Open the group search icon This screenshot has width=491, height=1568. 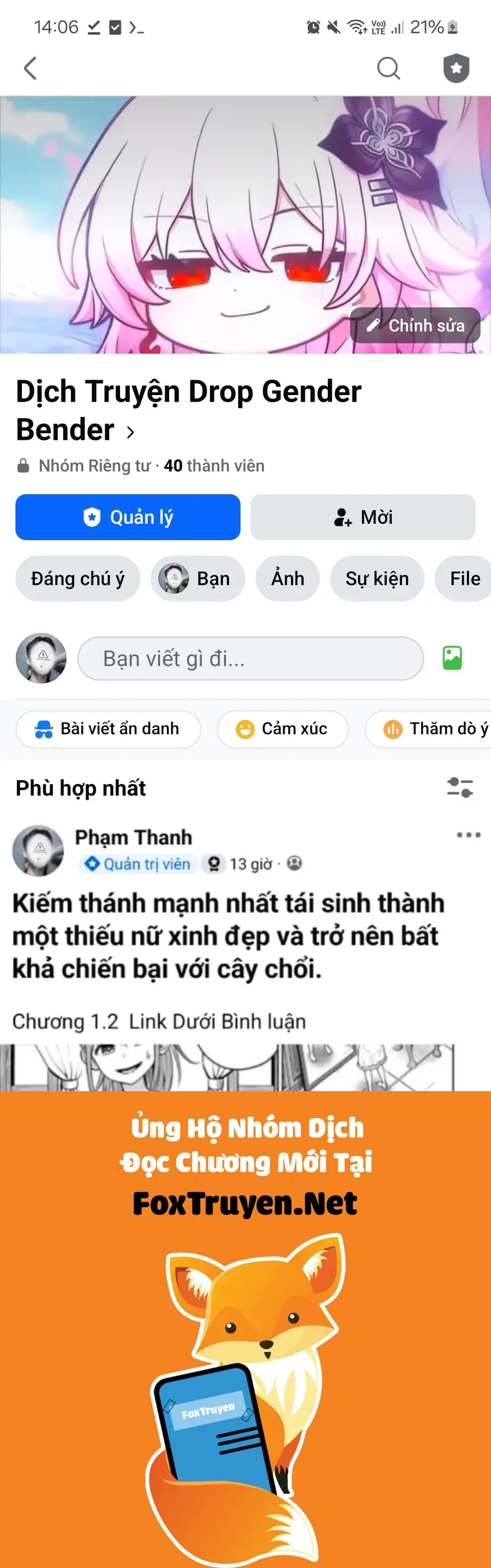click(x=388, y=68)
